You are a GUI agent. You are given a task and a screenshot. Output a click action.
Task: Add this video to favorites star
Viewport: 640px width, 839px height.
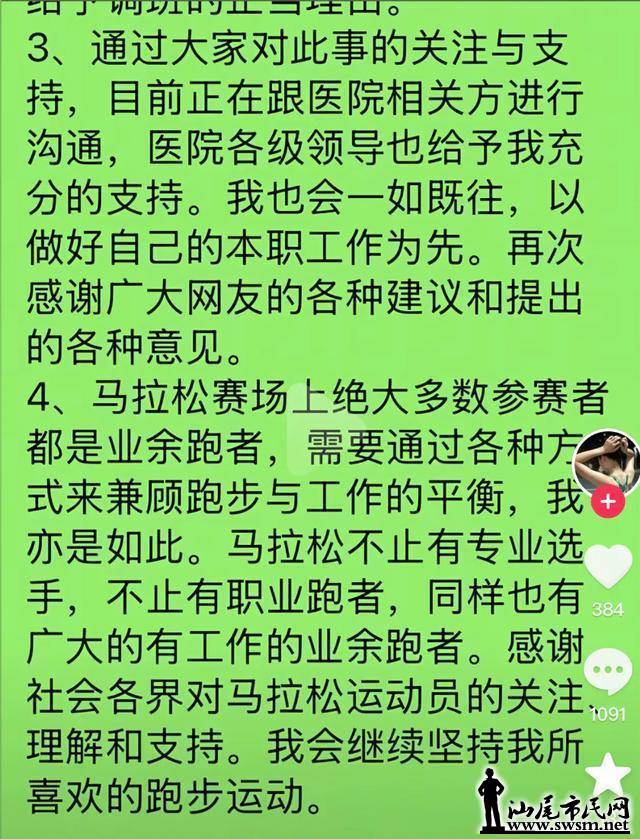605,771
